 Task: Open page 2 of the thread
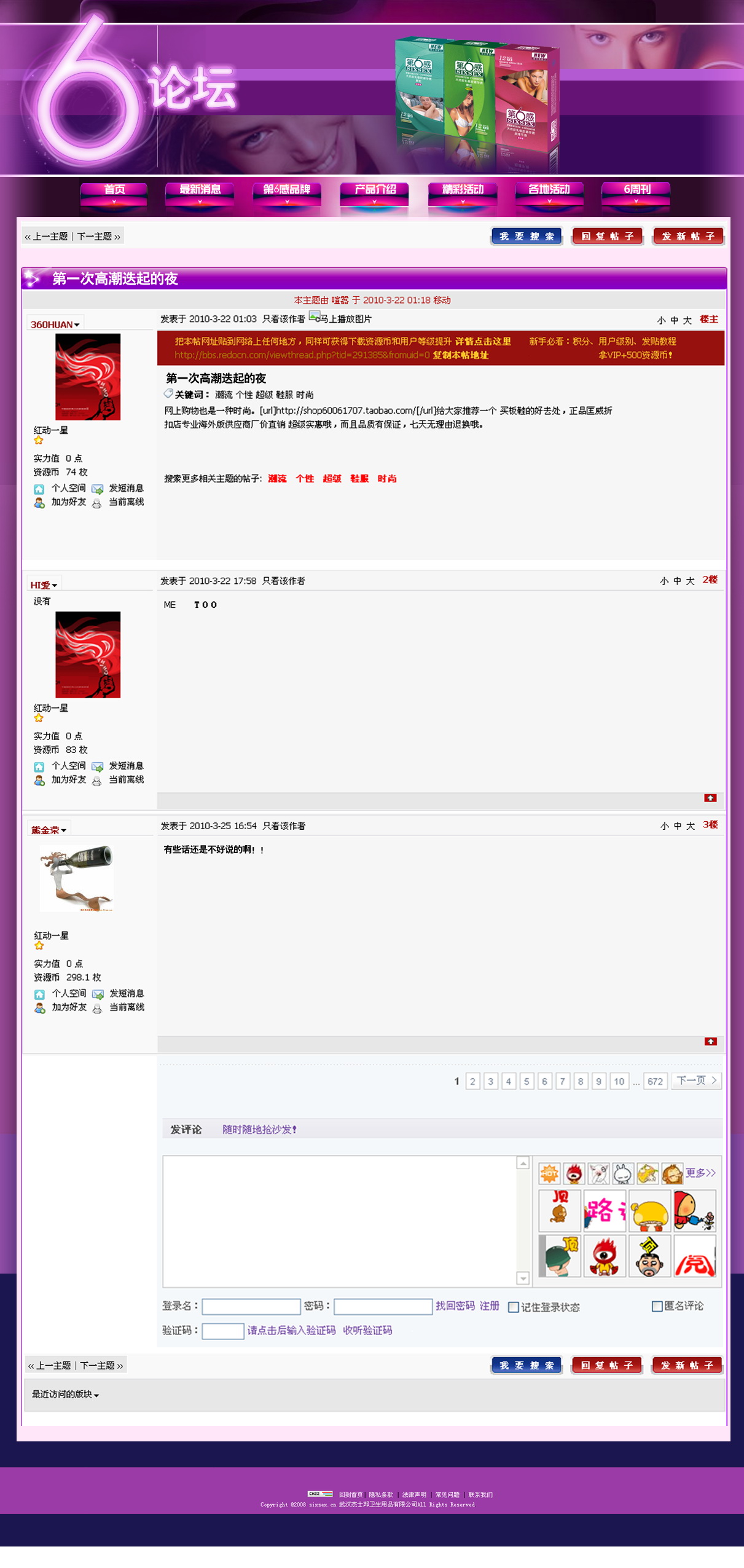(472, 1081)
